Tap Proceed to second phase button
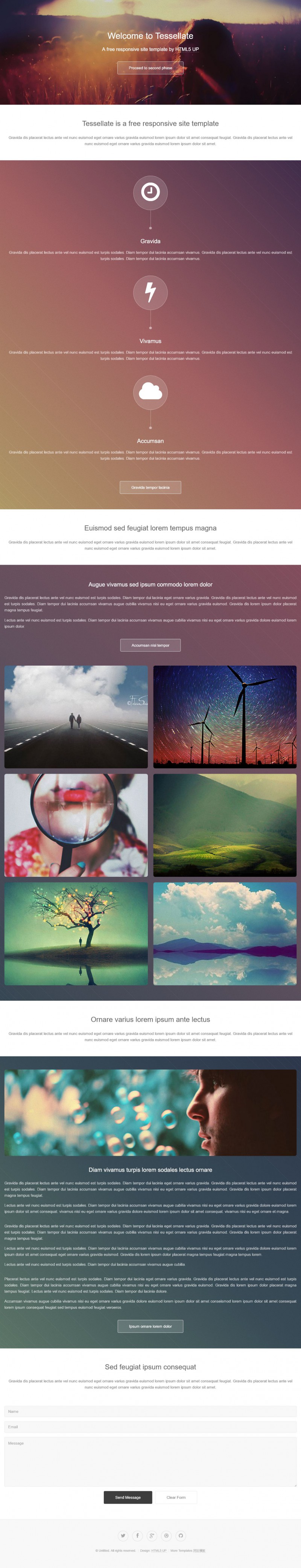 pos(150,68)
